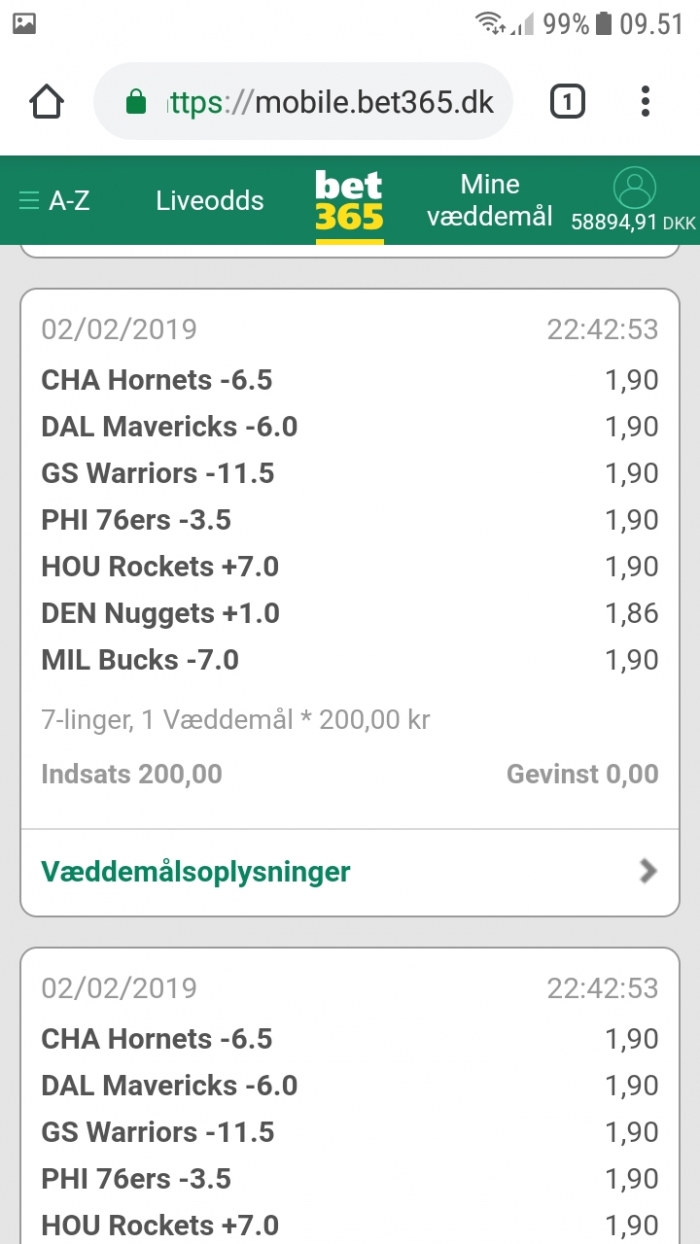700x1244 pixels.
Task: Tap the mobile.bet365.dk address bar
Action: tap(303, 102)
